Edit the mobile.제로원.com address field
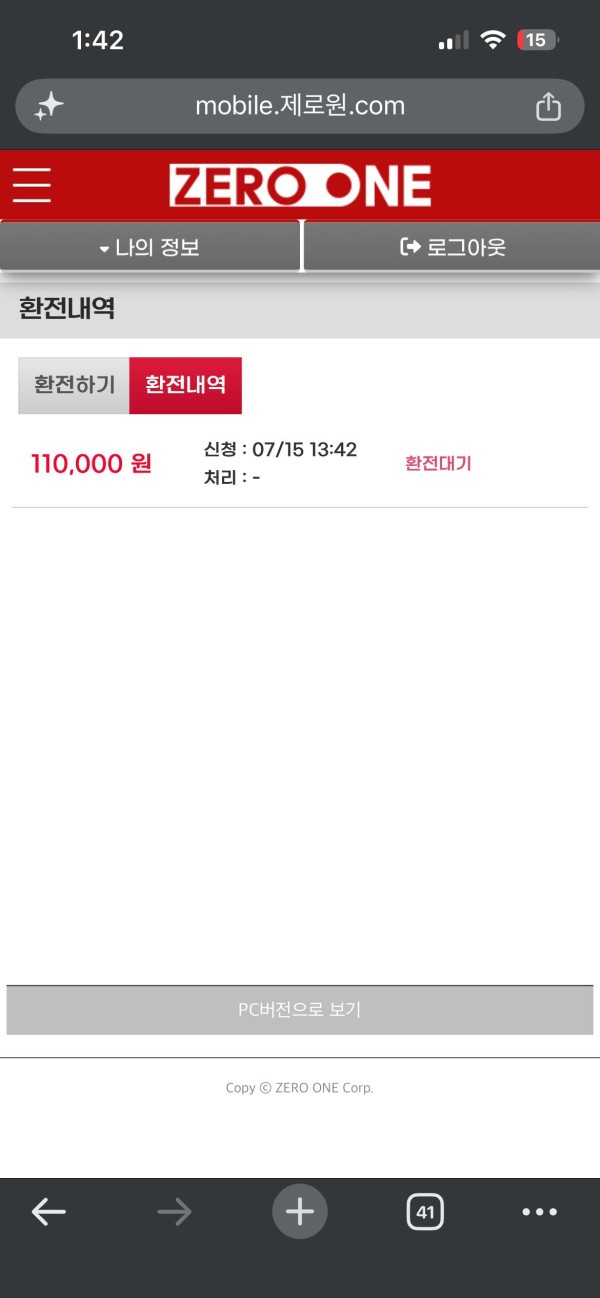The width and height of the screenshot is (600, 1298). [300, 106]
